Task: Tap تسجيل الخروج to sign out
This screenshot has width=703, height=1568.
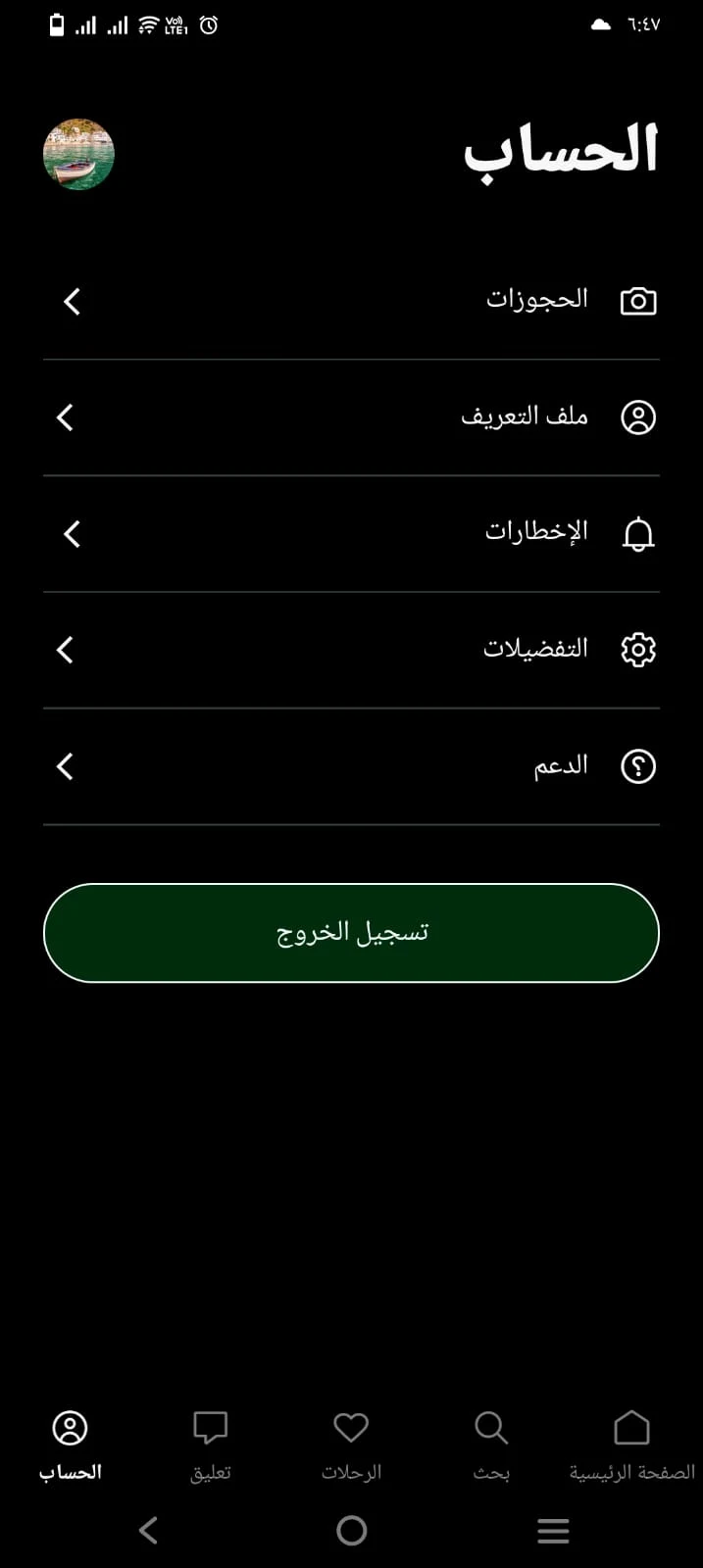Action: (x=351, y=933)
